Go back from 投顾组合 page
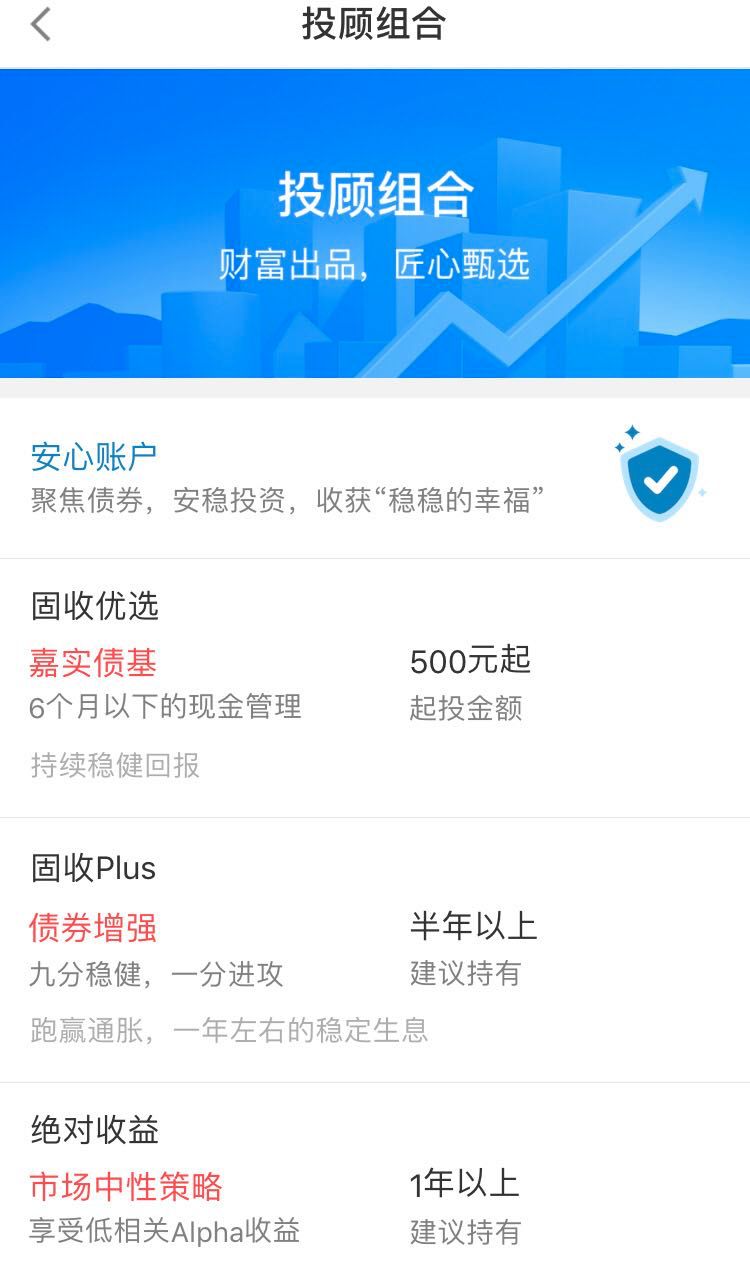 41,25
